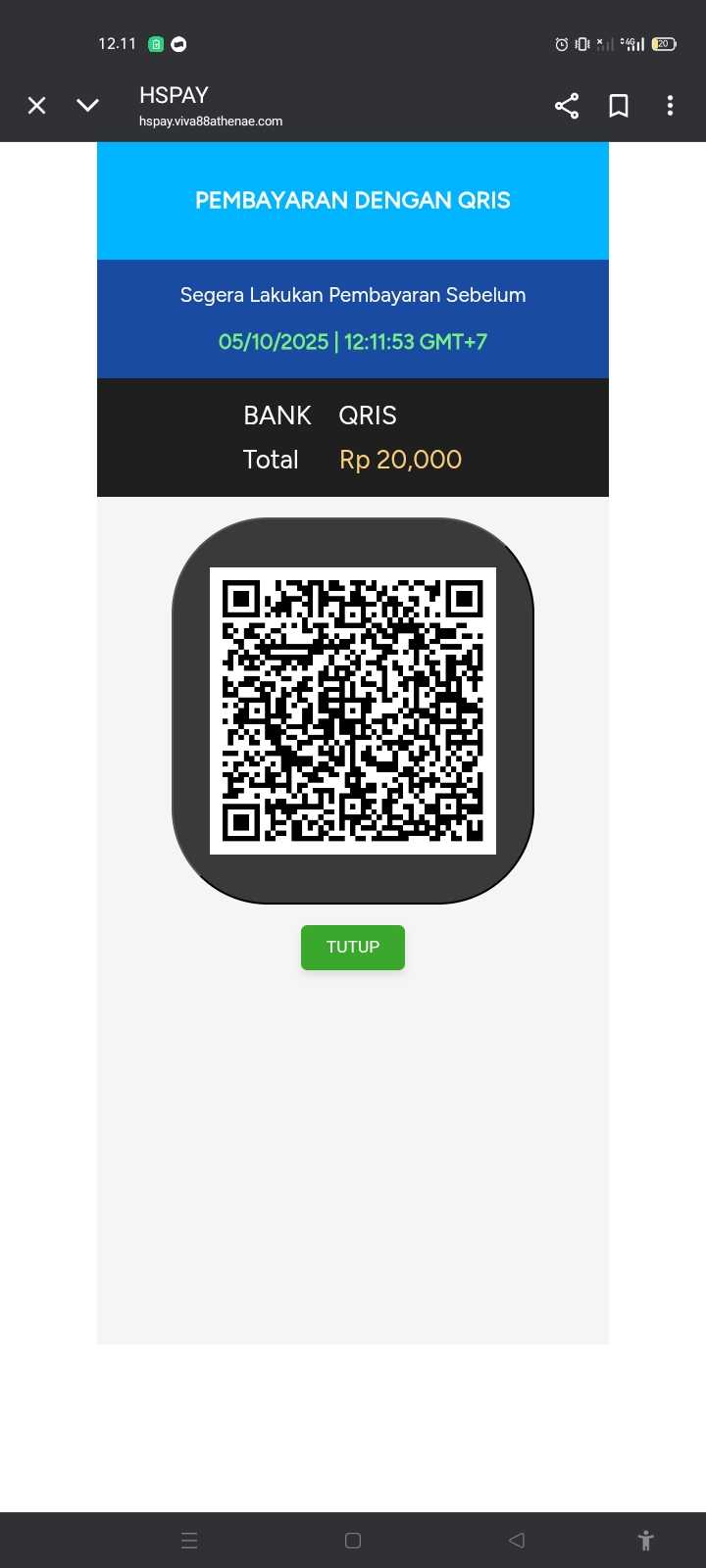Viewport: 706px width, 1568px height.
Task: Share this payment page
Action: 567,106
